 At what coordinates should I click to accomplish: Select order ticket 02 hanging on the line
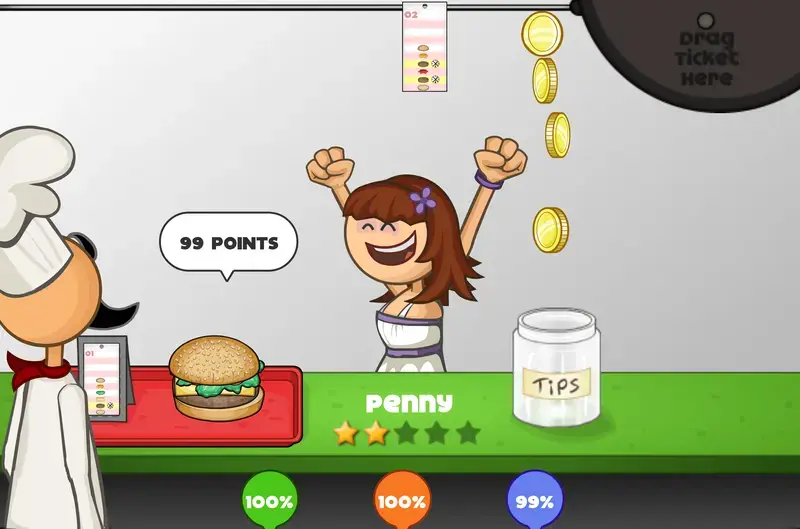click(422, 50)
